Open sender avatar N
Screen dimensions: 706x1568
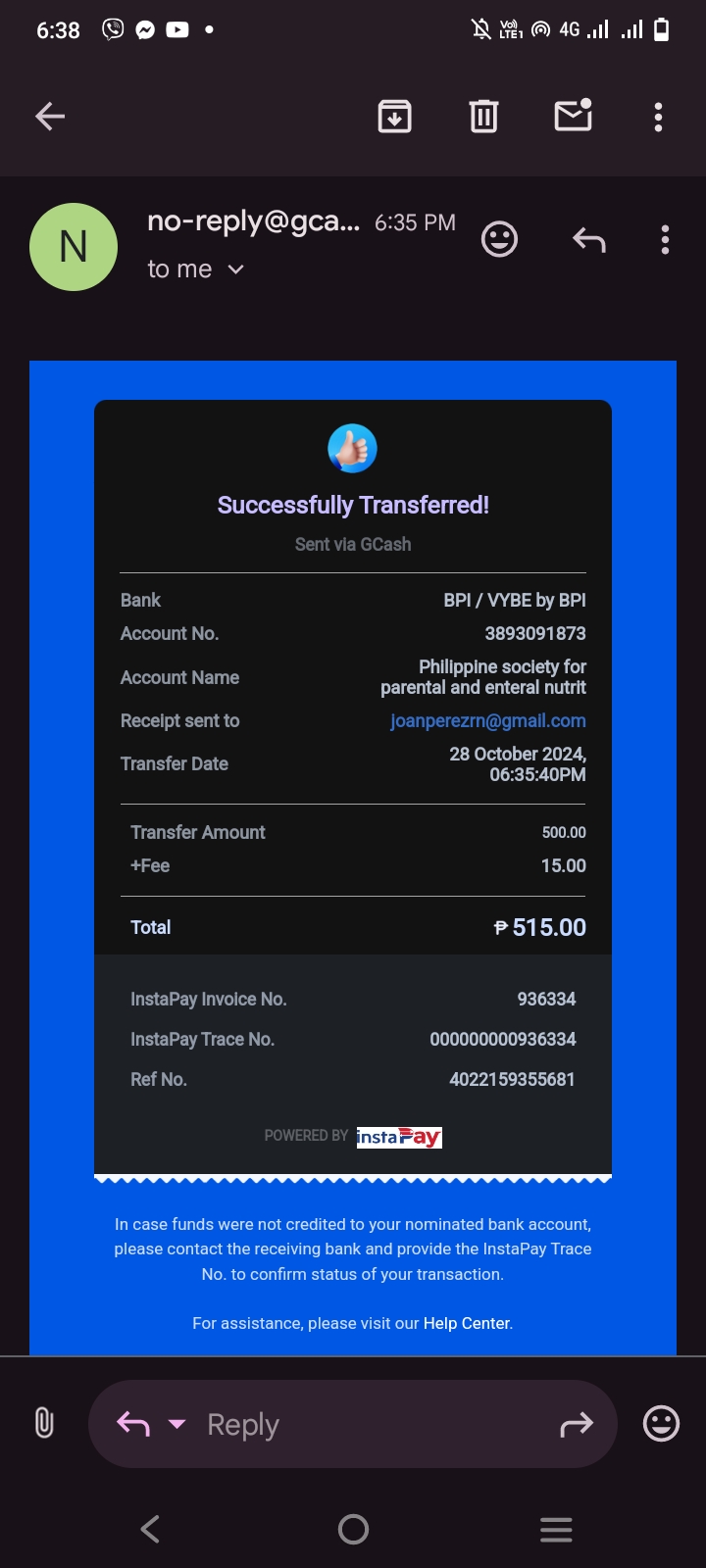click(74, 247)
